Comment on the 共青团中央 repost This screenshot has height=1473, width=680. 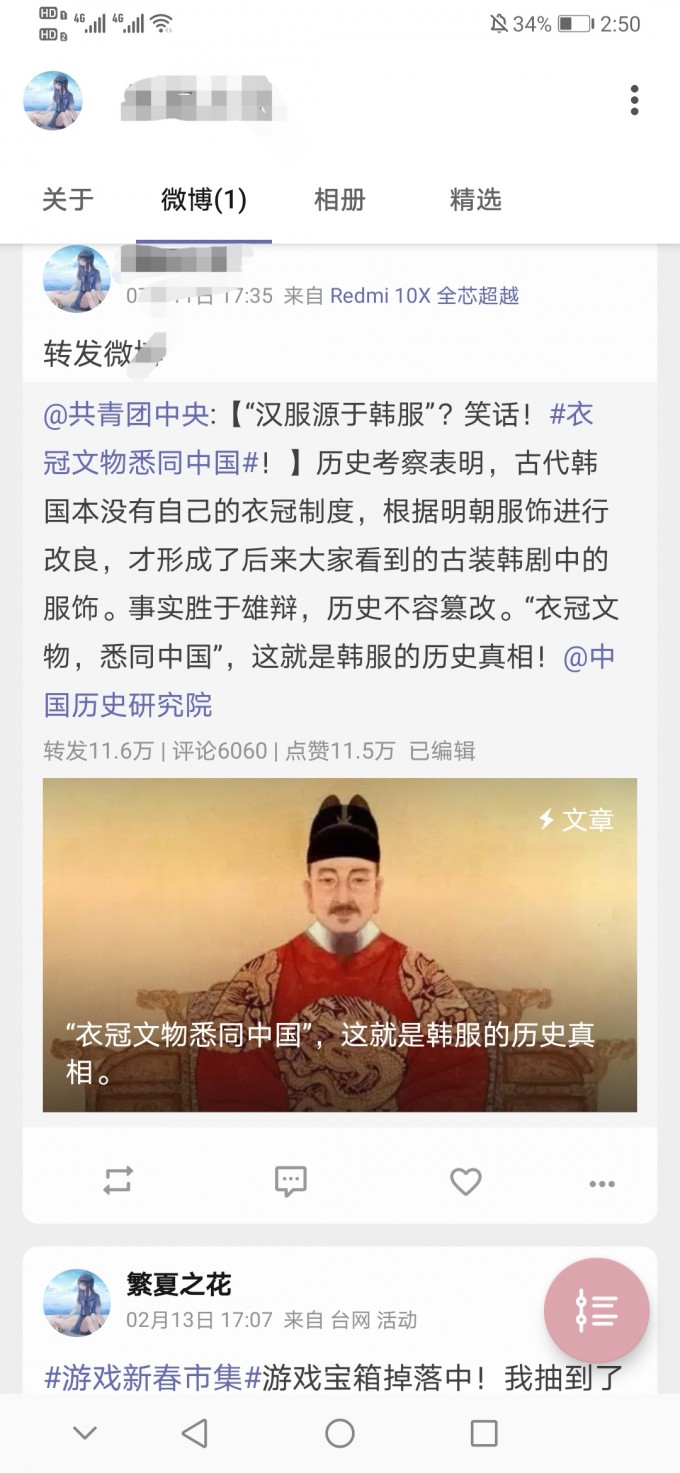pos(290,1182)
